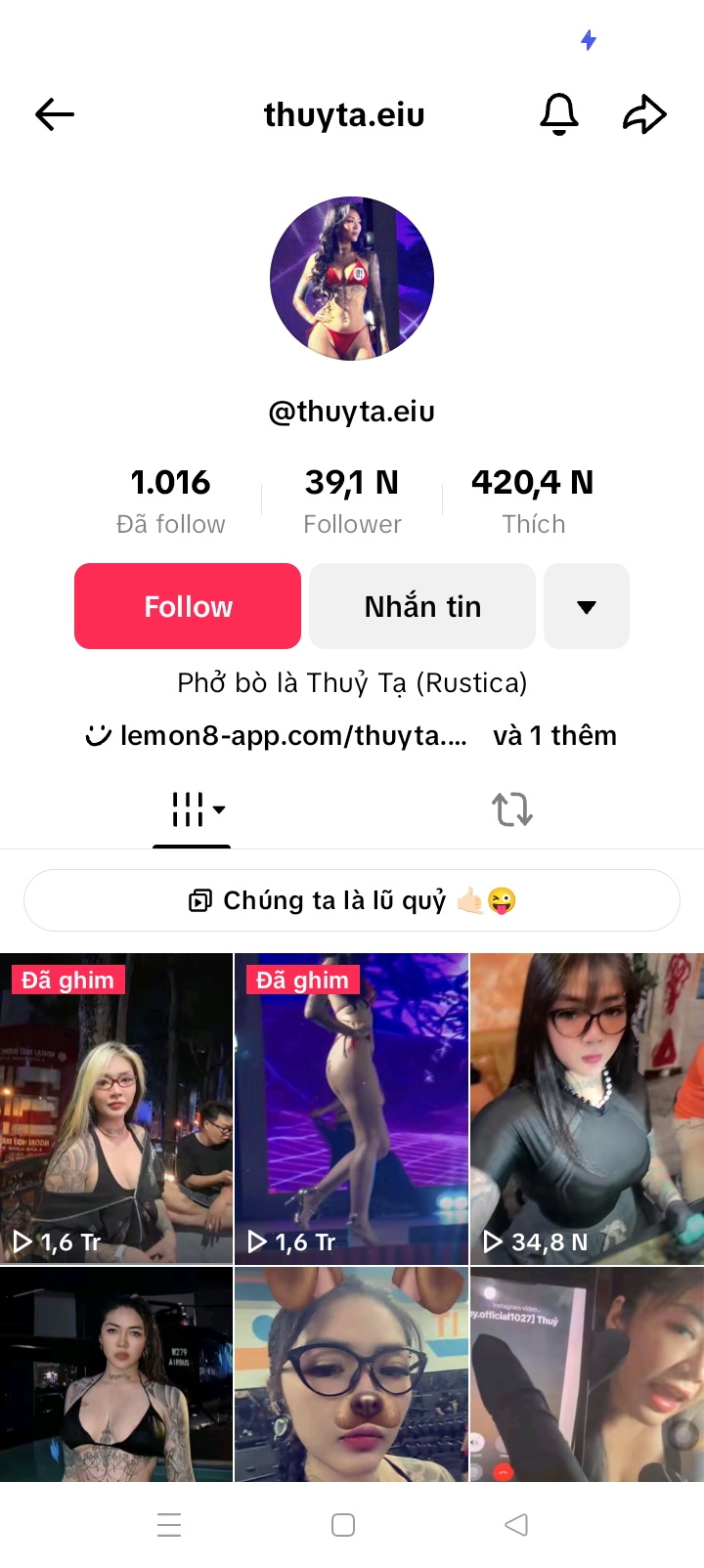Show the 'và 1 thêm' additional links
The width and height of the screenshot is (704, 1568).
point(554,735)
